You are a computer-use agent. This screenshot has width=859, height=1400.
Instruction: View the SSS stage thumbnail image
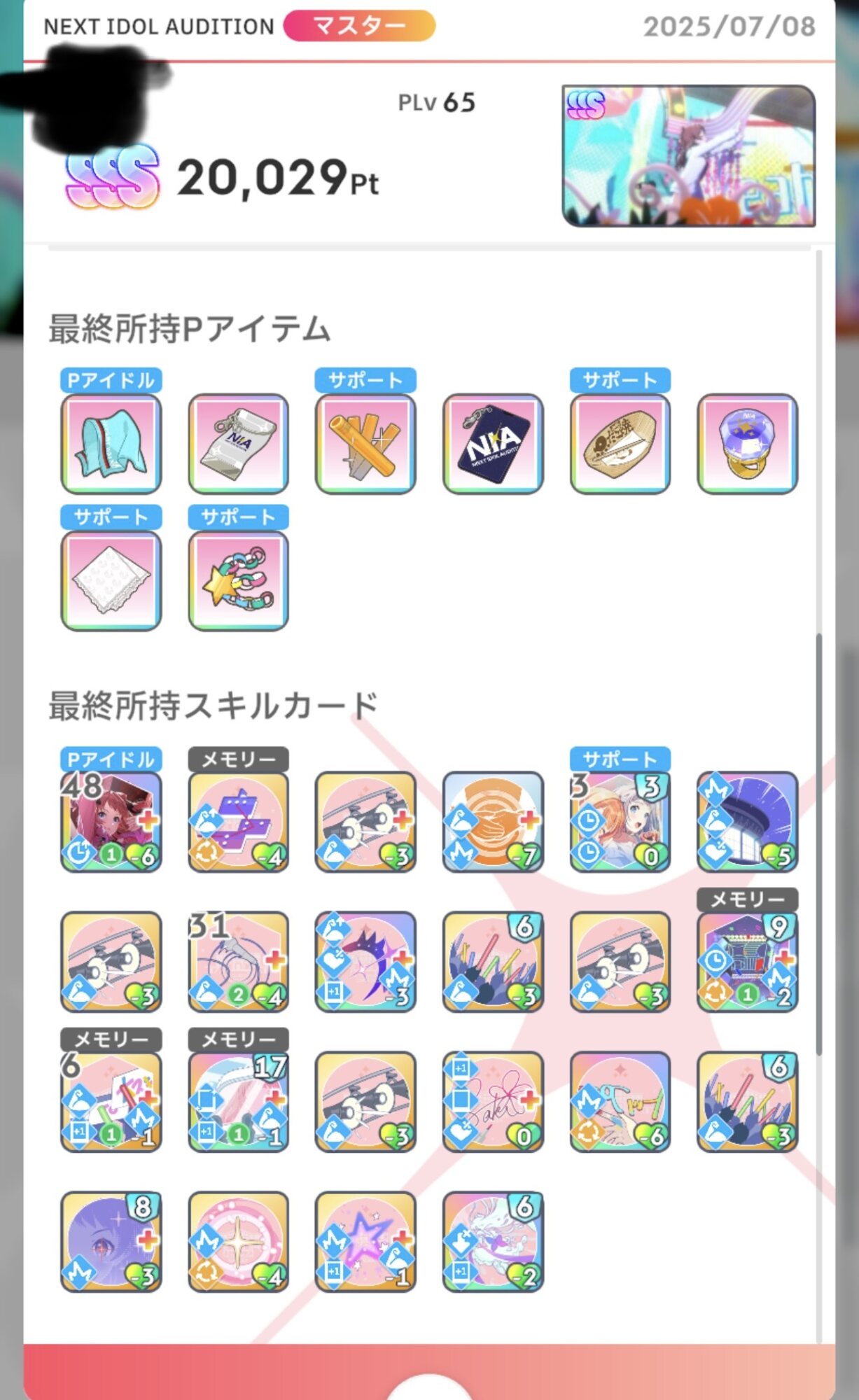(x=689, y=155)
